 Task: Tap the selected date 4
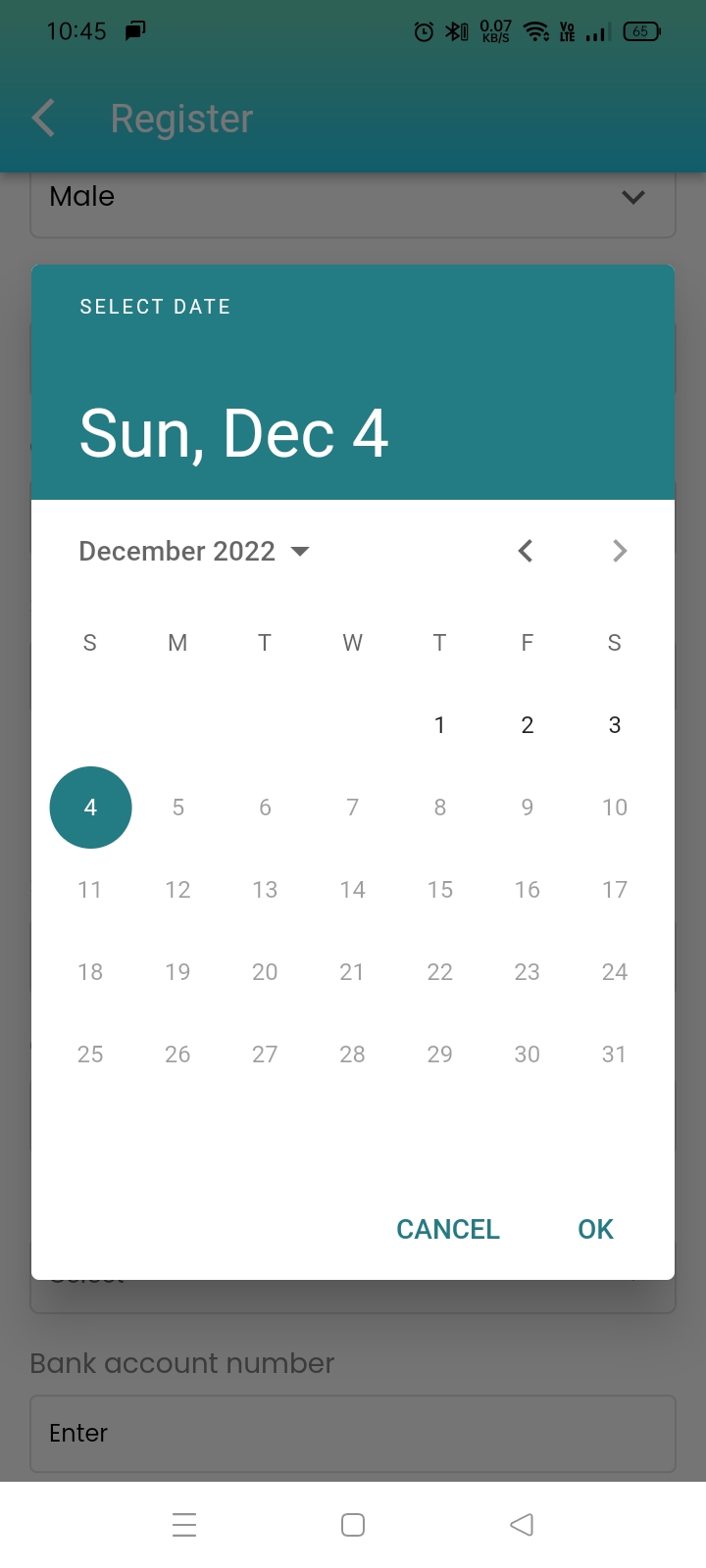(x=90, y=808)
